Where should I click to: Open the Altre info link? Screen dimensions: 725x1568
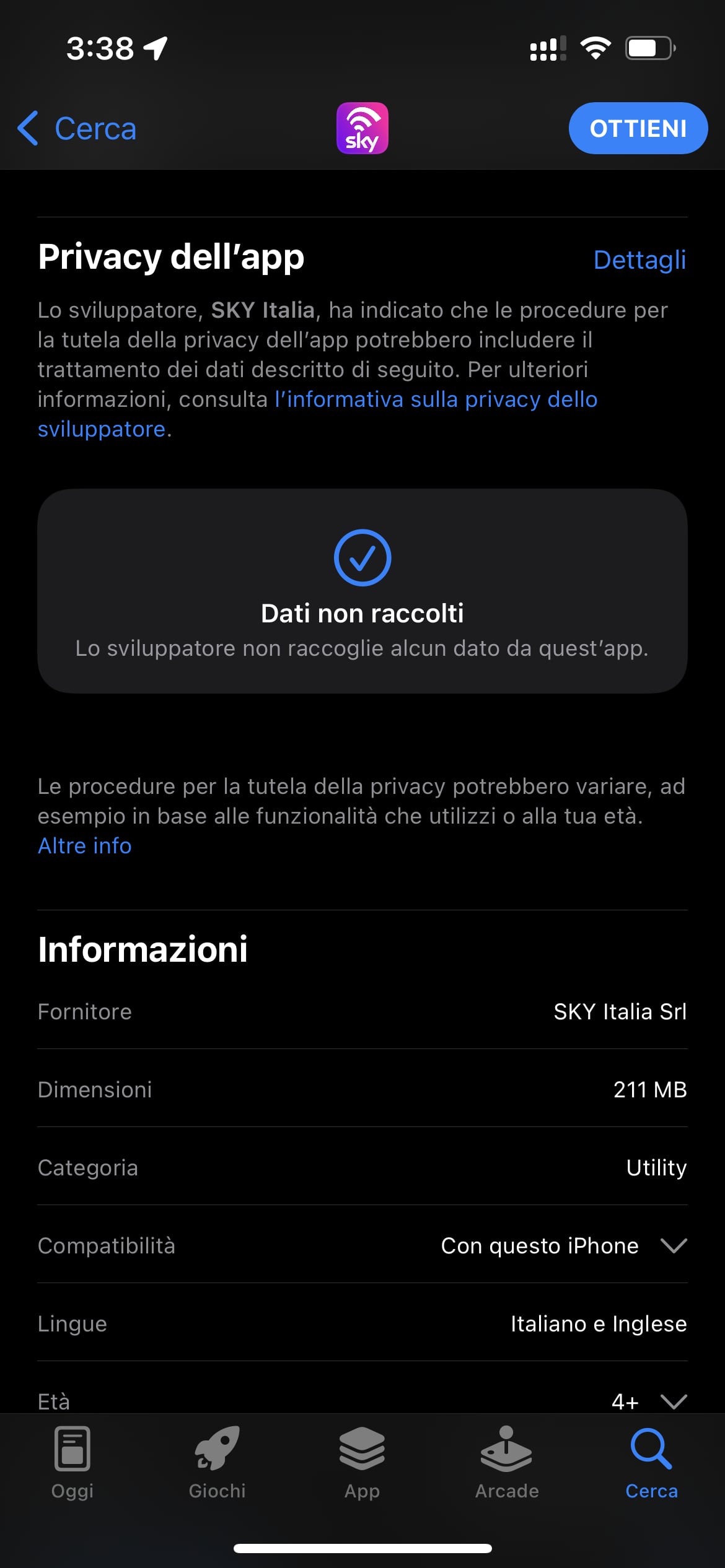(85, 846)
